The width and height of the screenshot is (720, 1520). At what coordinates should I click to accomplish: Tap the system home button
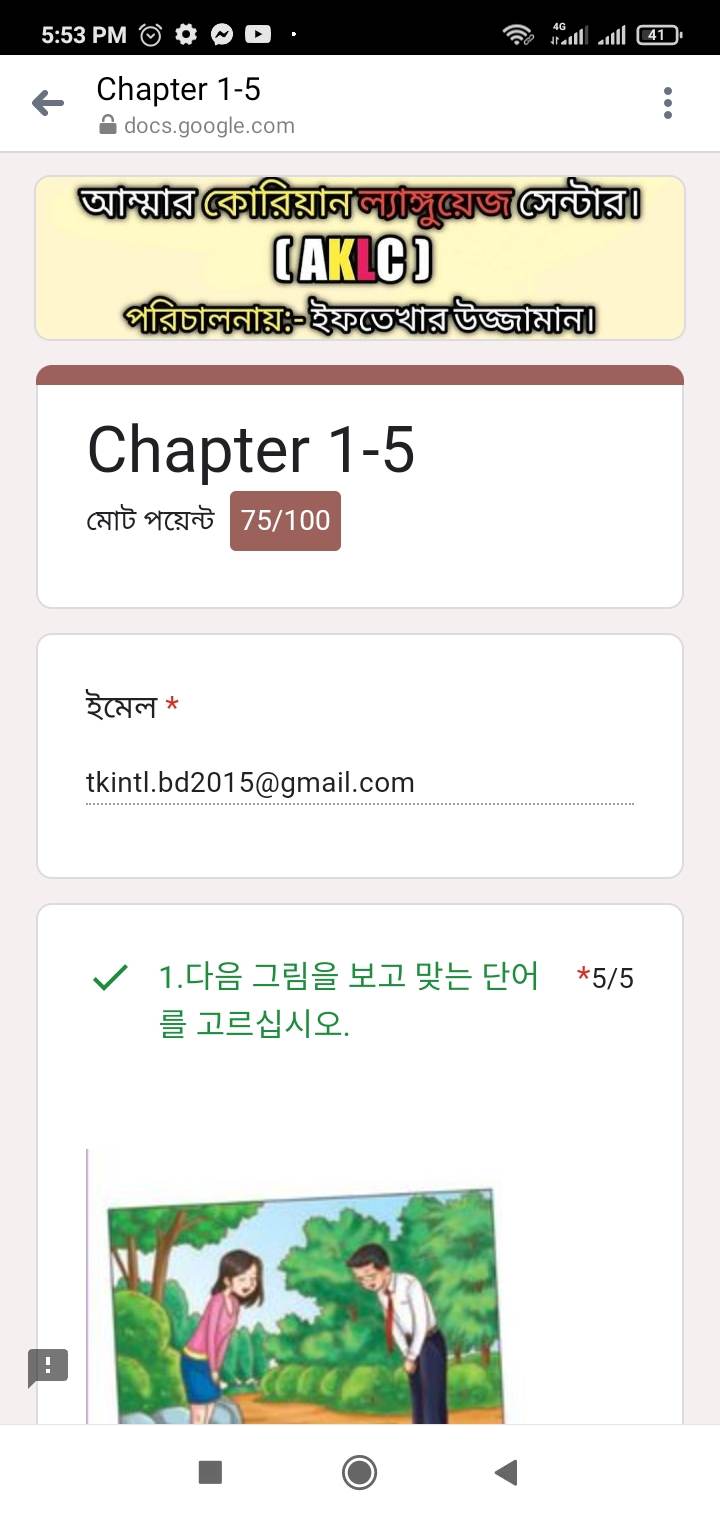point(359,1472)
